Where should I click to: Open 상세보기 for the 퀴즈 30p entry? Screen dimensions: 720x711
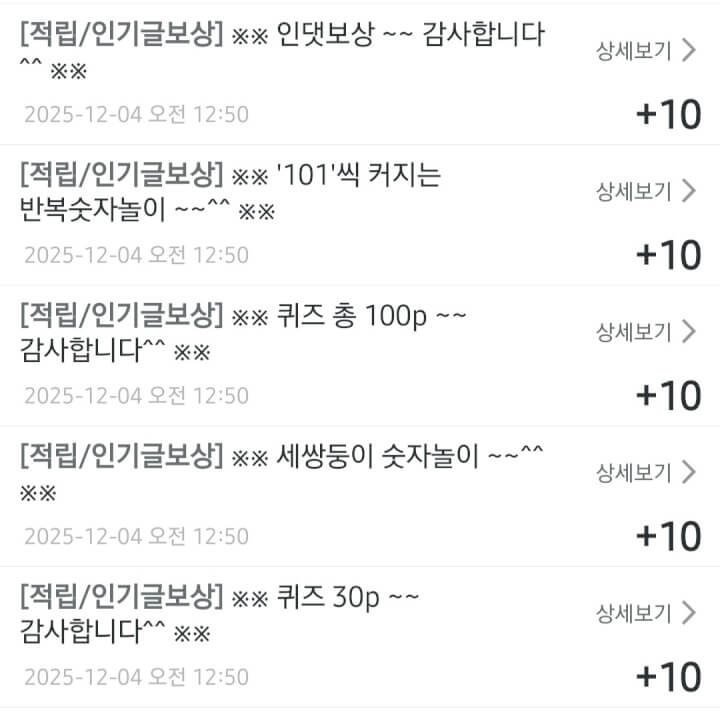click(645, 612)
